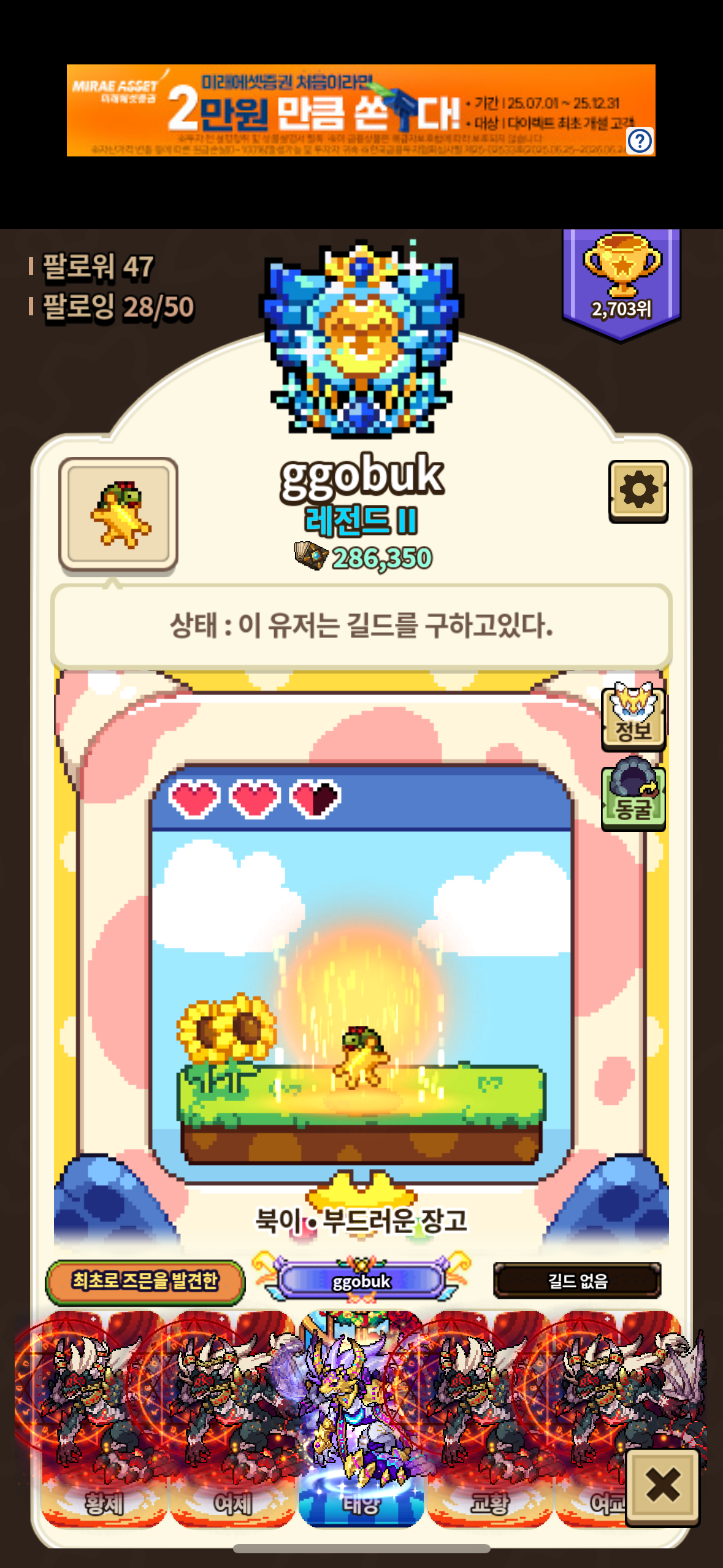Viewport: 723px width, 1568px height.
Task: Open the settings gear on ggobuk's profile
Action: (638, 491)
